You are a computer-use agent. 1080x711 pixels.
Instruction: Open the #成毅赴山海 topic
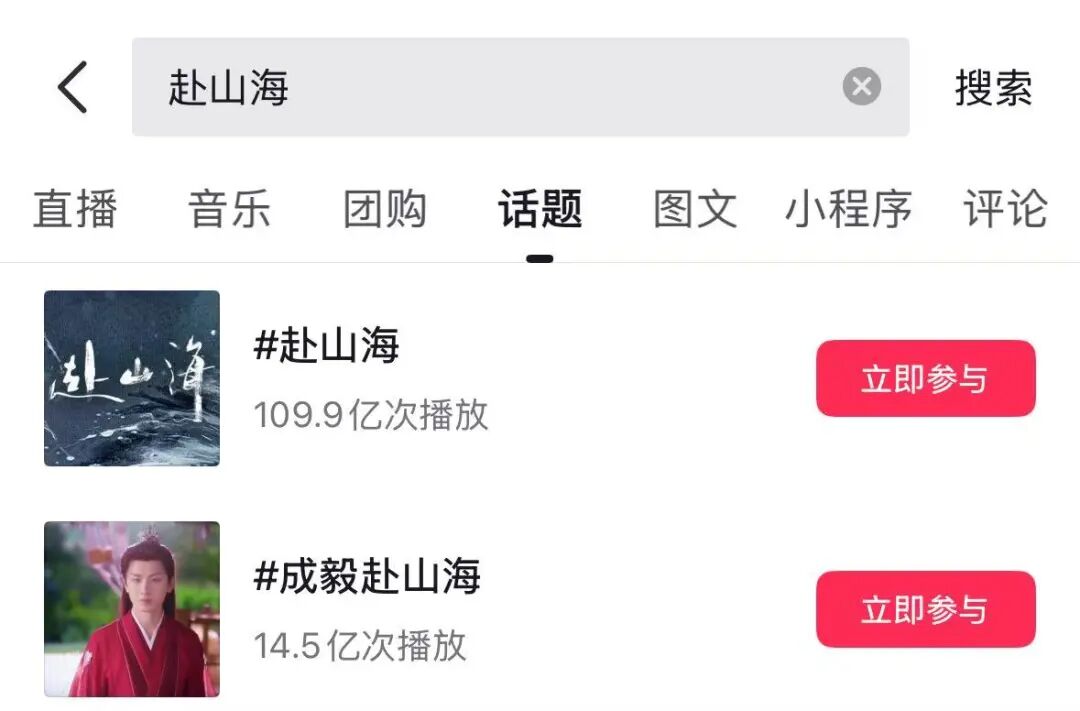pyautogui.click(x=367, y=577)
